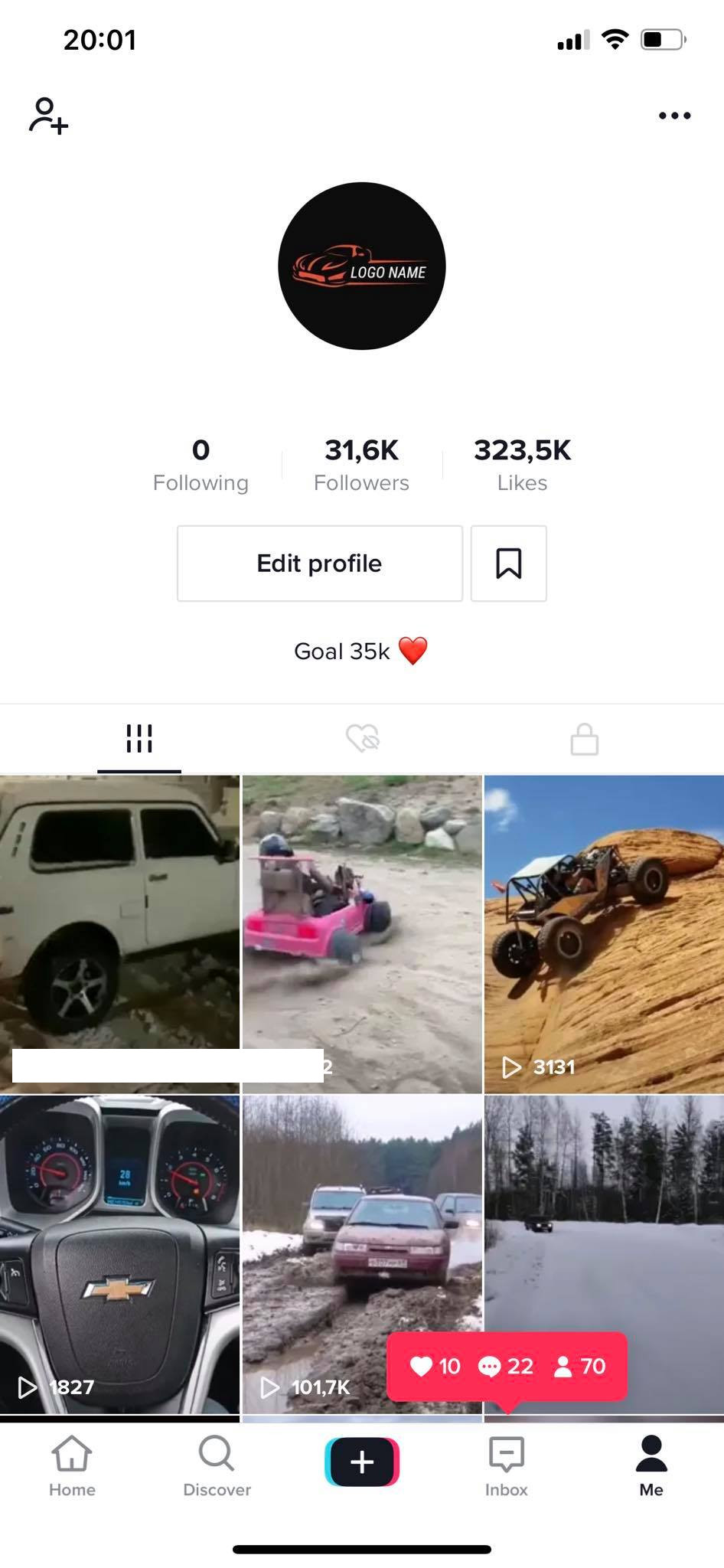Open the muddy car video with 101,7K views
The width and height of the screenshot is (724, 1568).
(x=362, y=1254)
